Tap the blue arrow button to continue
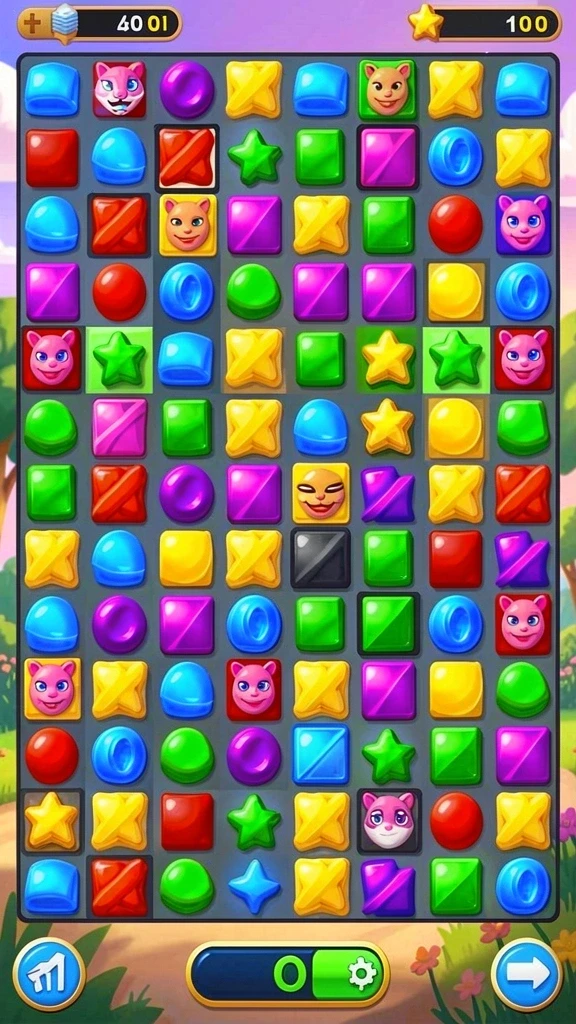Image resolution: width=576 pixels, height=1024 pixels. coord(526,974)
